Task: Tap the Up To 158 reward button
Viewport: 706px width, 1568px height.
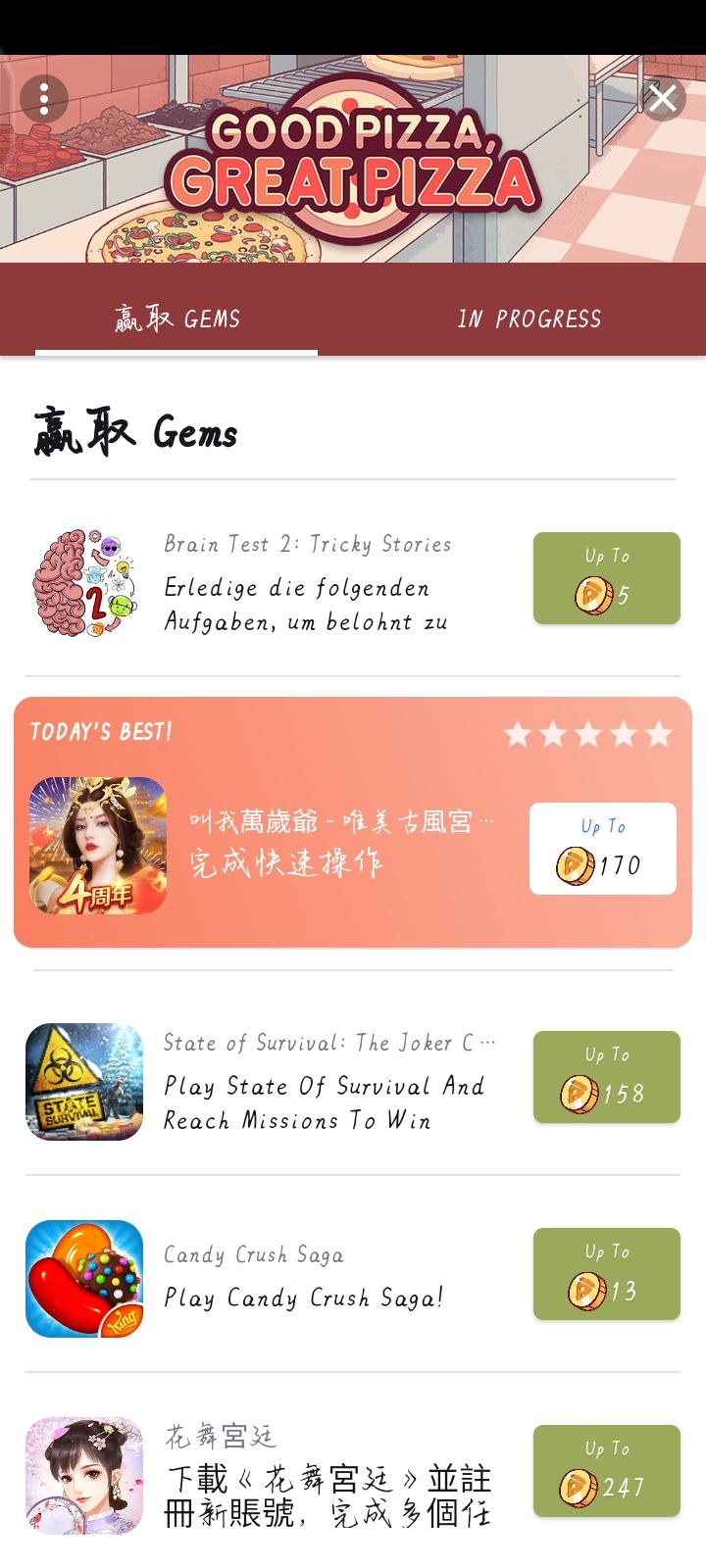Action: pos(607,1077)
